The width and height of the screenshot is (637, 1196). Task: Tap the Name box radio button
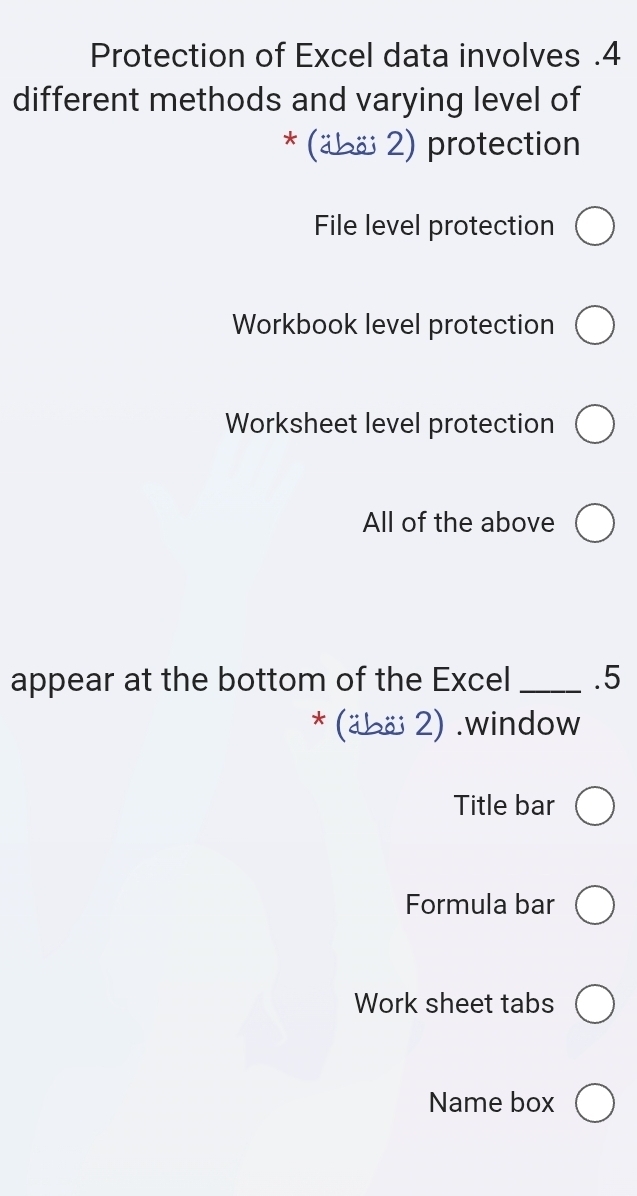coord(594,1103)
